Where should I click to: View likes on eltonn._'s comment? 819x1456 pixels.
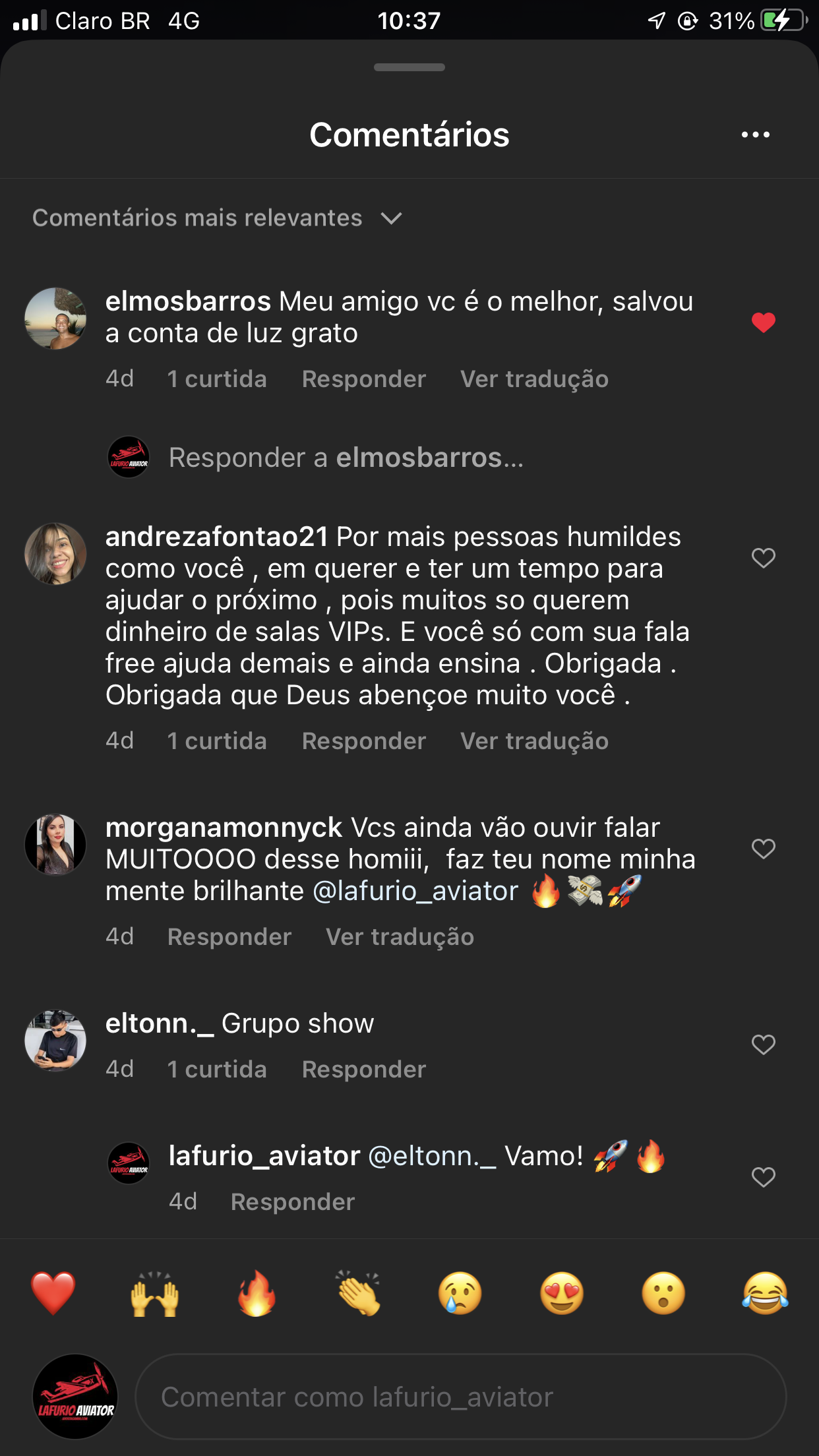(217, 1070)
